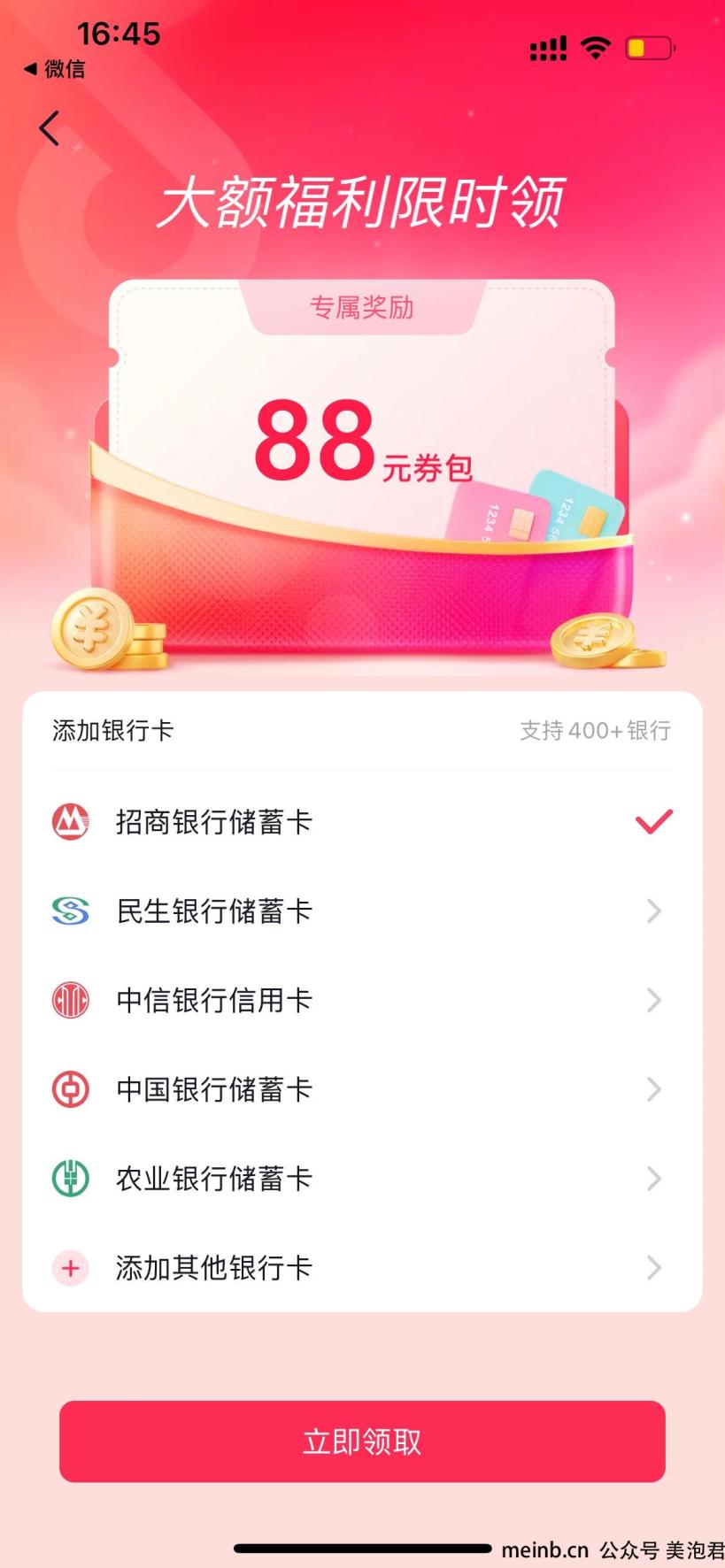Screen dimensions: 725x1568
Task: Tap 农业银行储蓄卡 row
Action: click(361, 1179)
